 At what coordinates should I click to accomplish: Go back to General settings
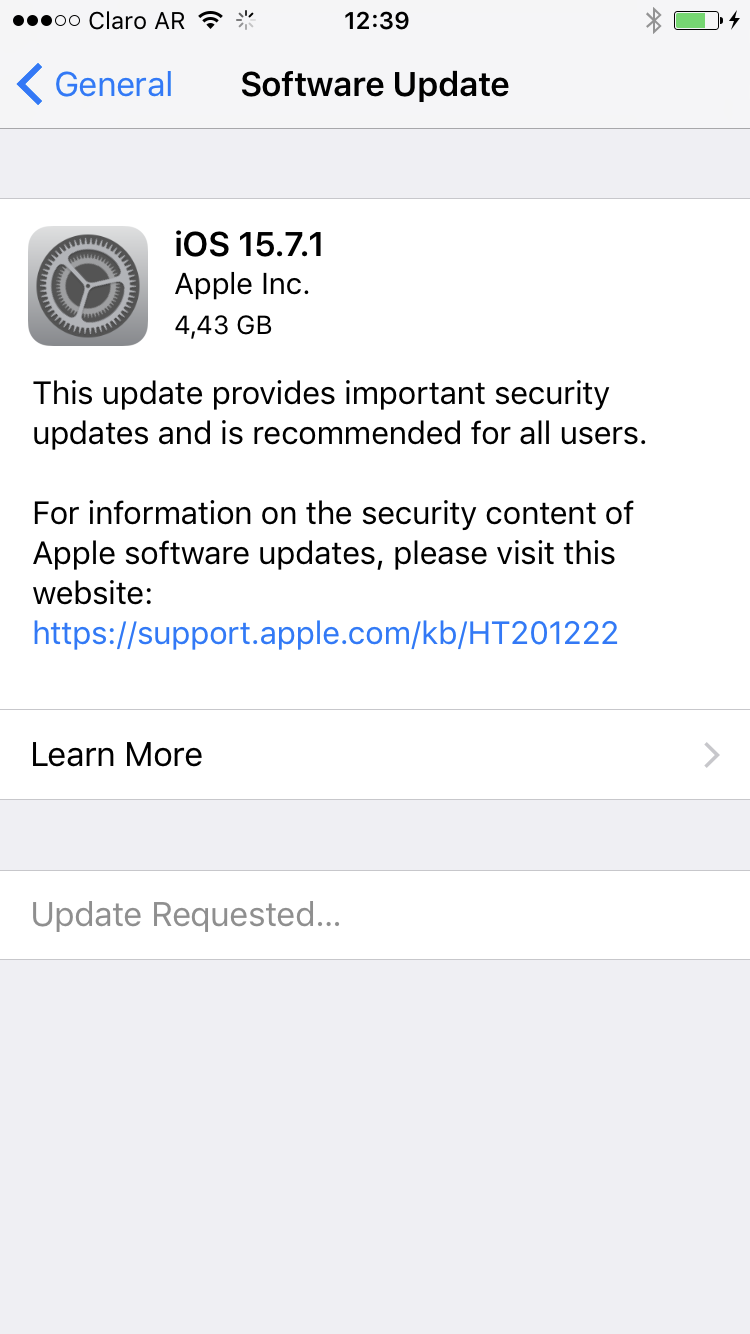[95, 85]
